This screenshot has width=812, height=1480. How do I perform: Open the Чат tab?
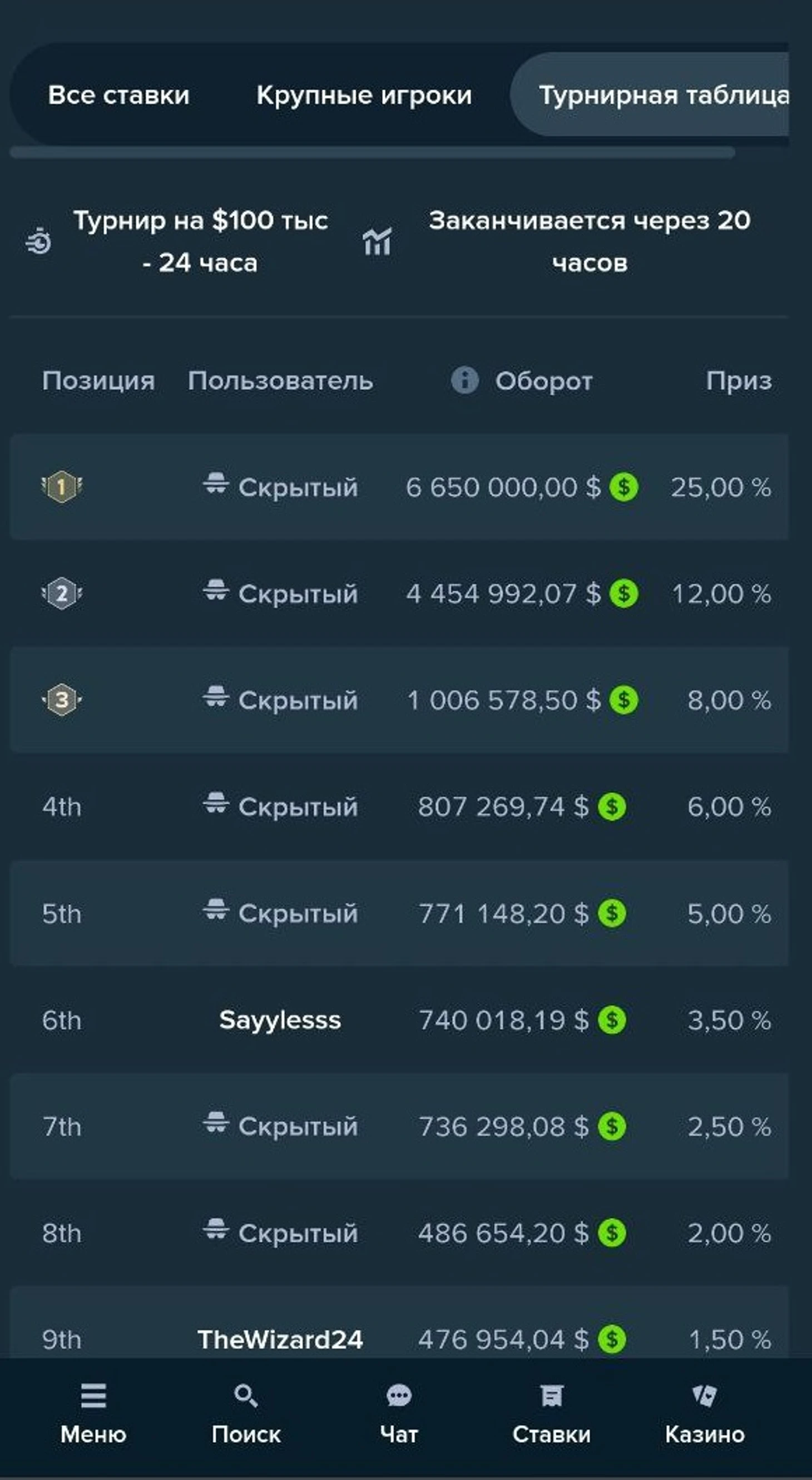point(399,1414)
